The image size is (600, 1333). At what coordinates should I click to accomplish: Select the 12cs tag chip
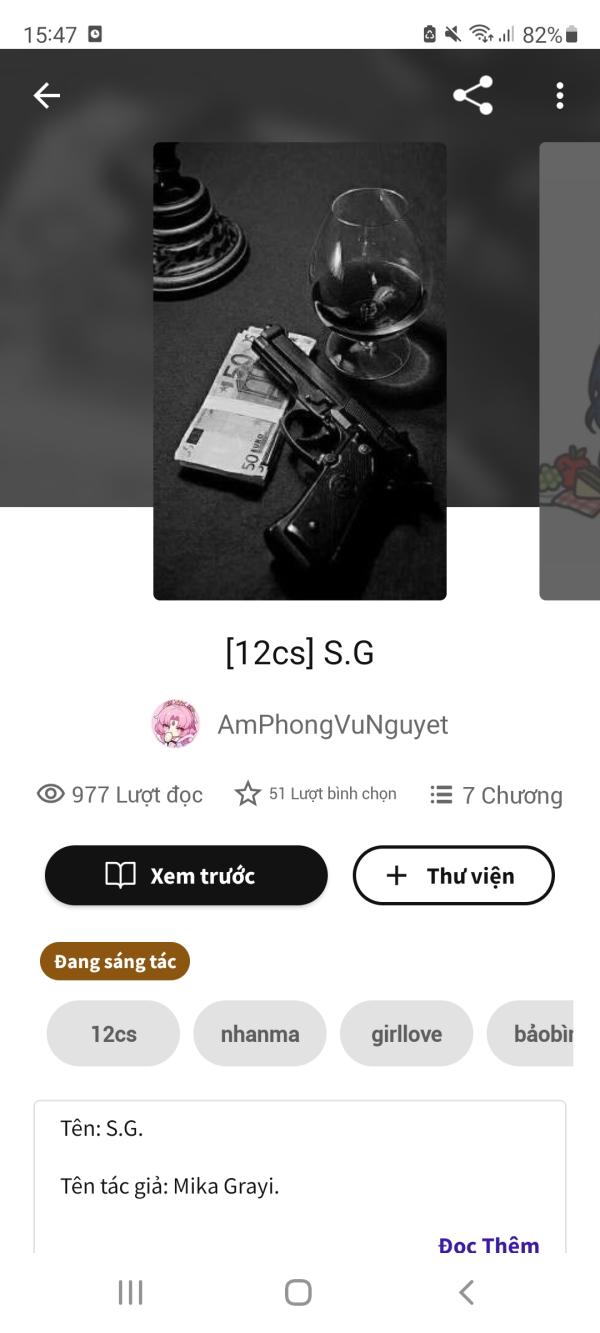click(x=113, y=1033)
